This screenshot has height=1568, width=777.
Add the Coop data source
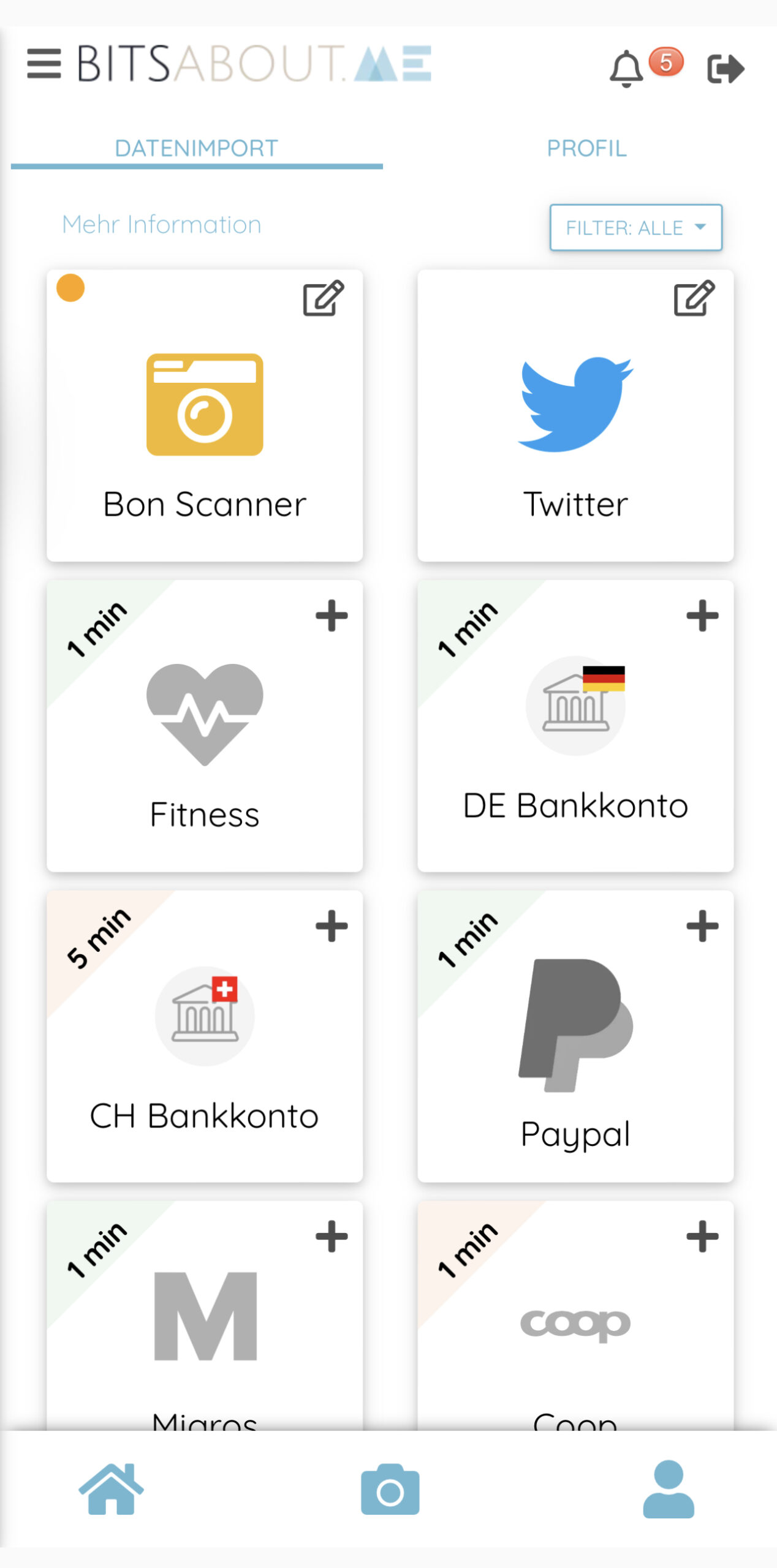click(702, 1237)
